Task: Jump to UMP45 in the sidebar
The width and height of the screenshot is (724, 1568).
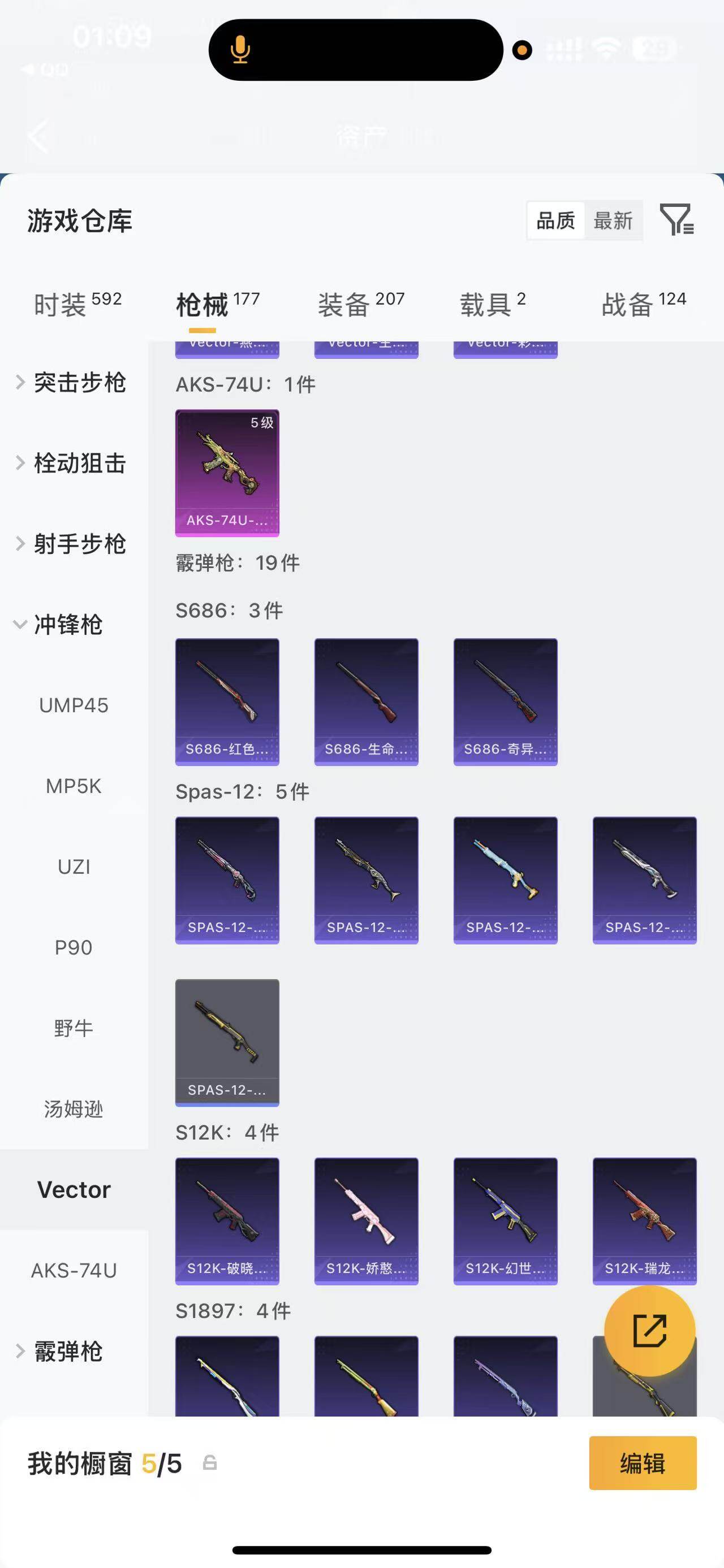Action: click(74, 705)
